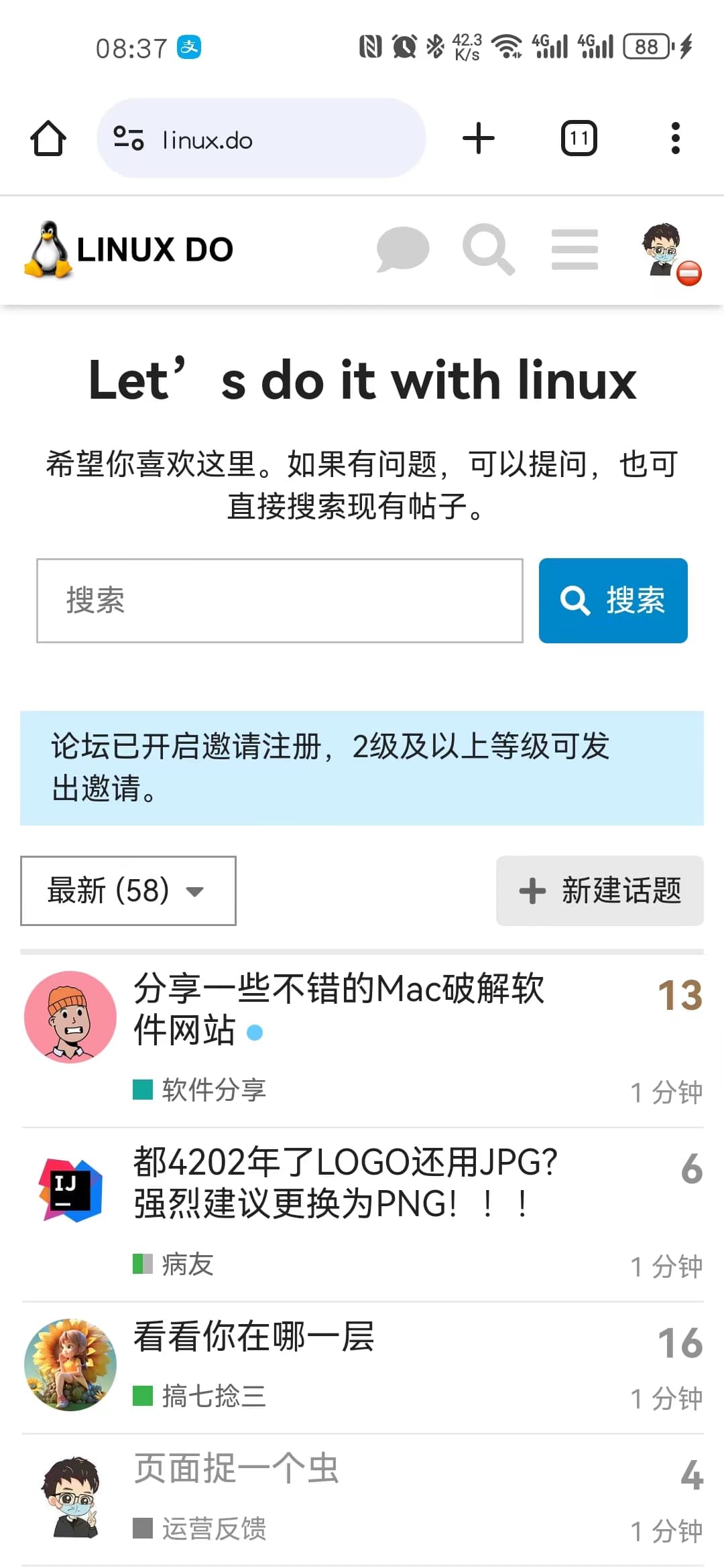
Task: Open a new browser tab
Action: 479,139
